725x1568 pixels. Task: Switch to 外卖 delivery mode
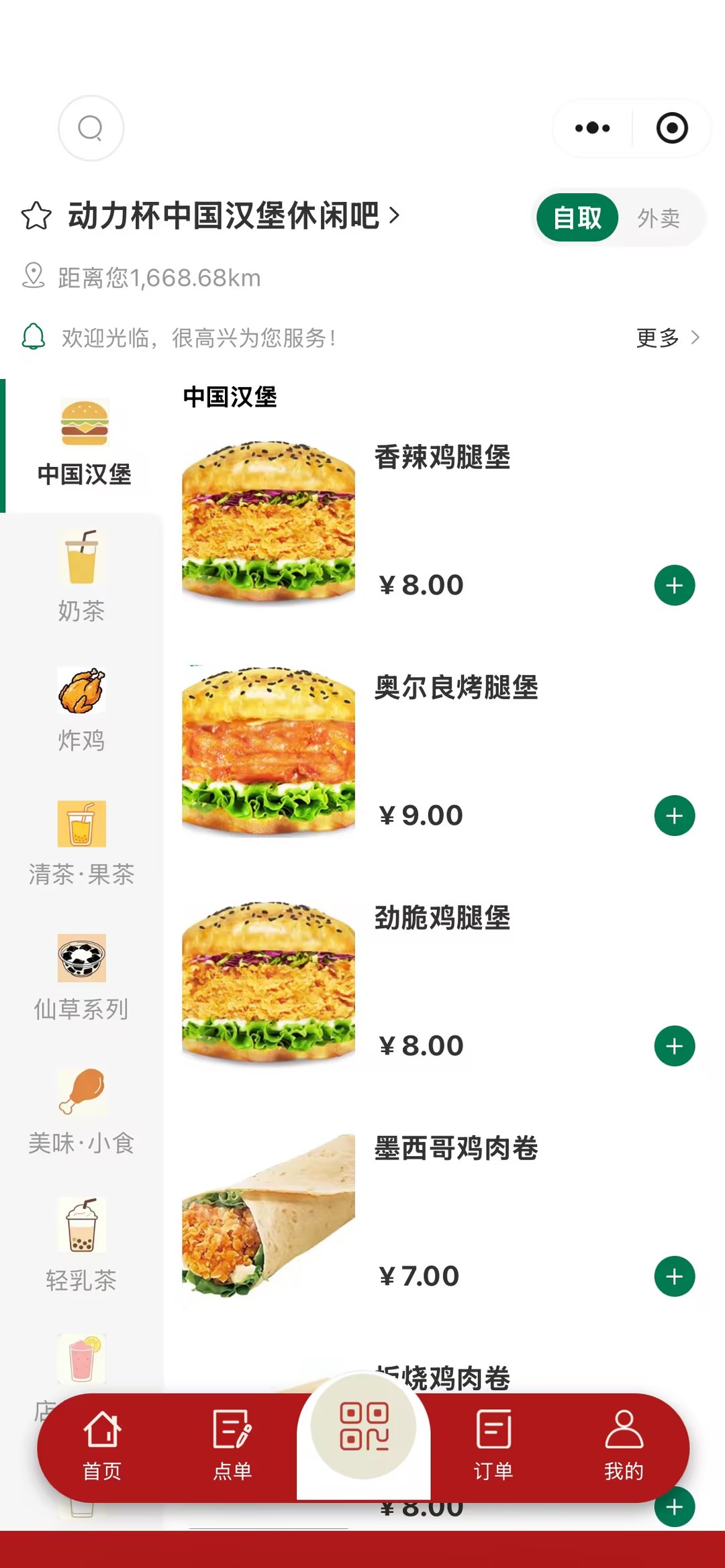[x=659, y=218]
